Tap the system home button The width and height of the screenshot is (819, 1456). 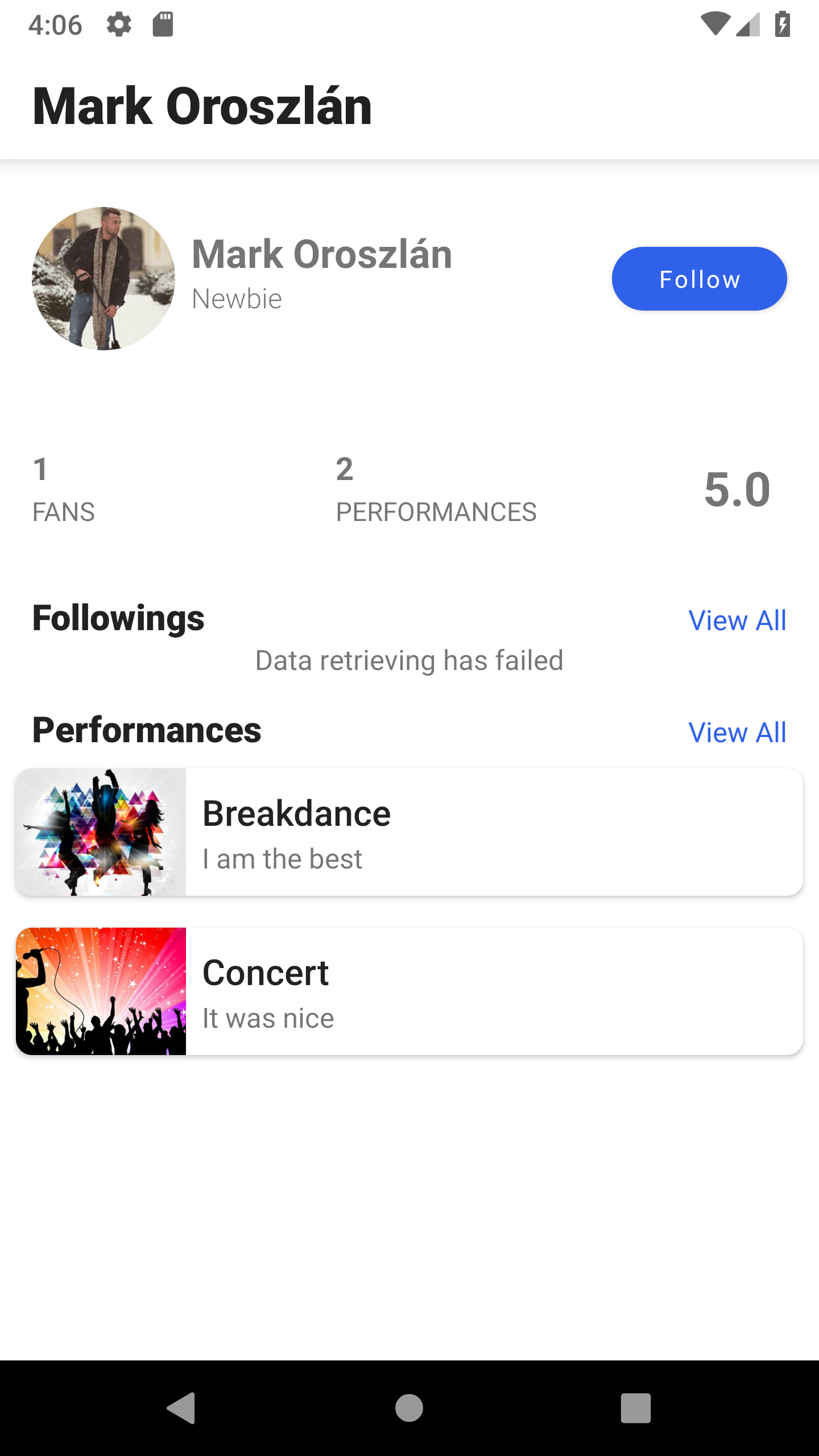(409, 1408)
